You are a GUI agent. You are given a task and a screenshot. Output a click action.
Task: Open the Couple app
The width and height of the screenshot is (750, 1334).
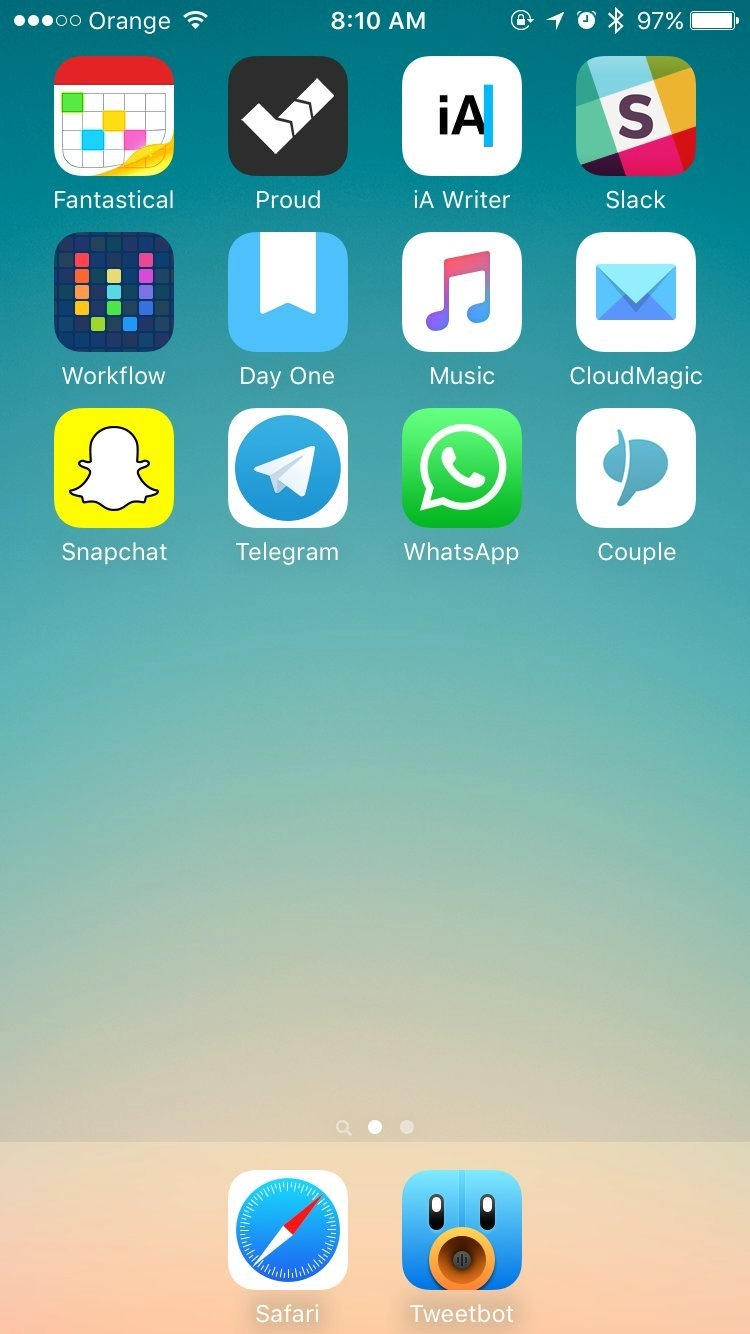(636, 468)
